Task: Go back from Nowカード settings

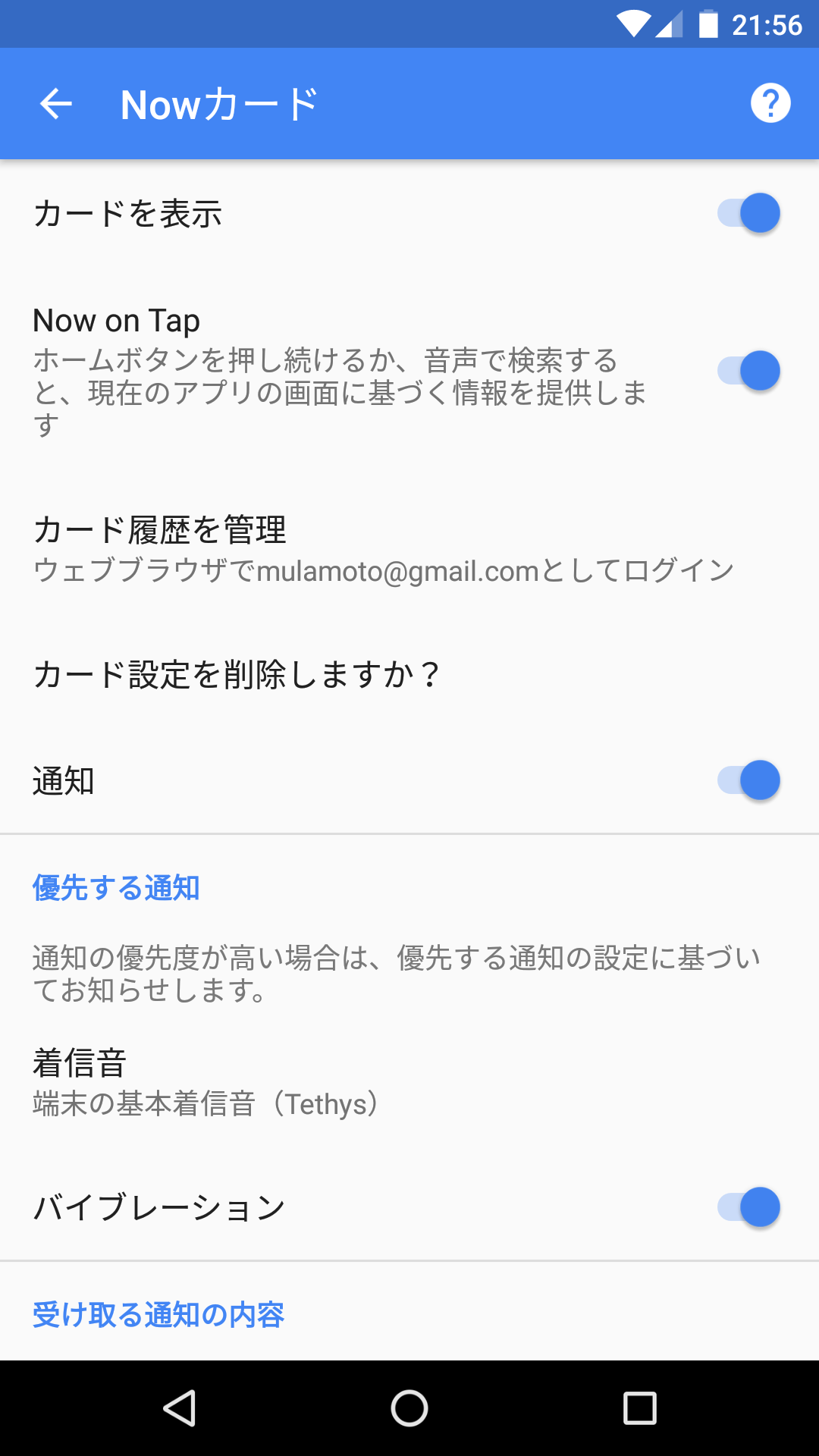Action: pyautogui.click(x=56, y=104)
